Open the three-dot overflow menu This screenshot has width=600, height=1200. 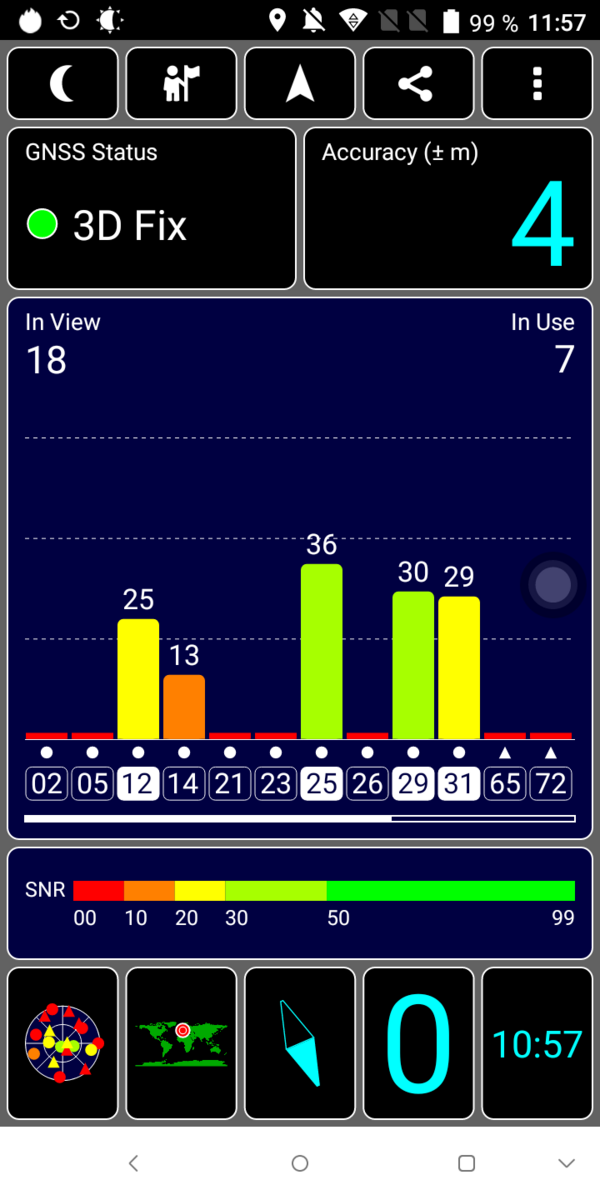(537, 84)
